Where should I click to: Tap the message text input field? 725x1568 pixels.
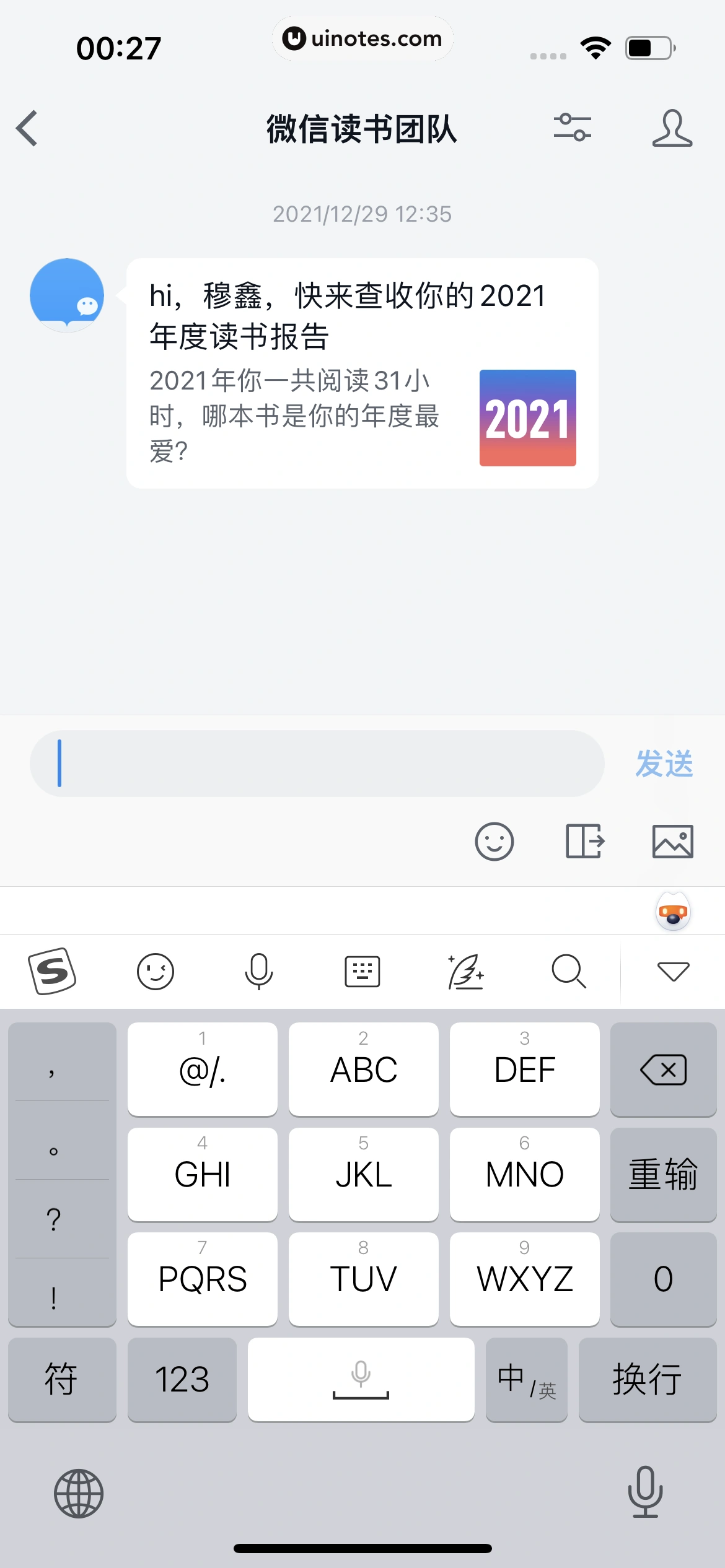click(317, 764)
